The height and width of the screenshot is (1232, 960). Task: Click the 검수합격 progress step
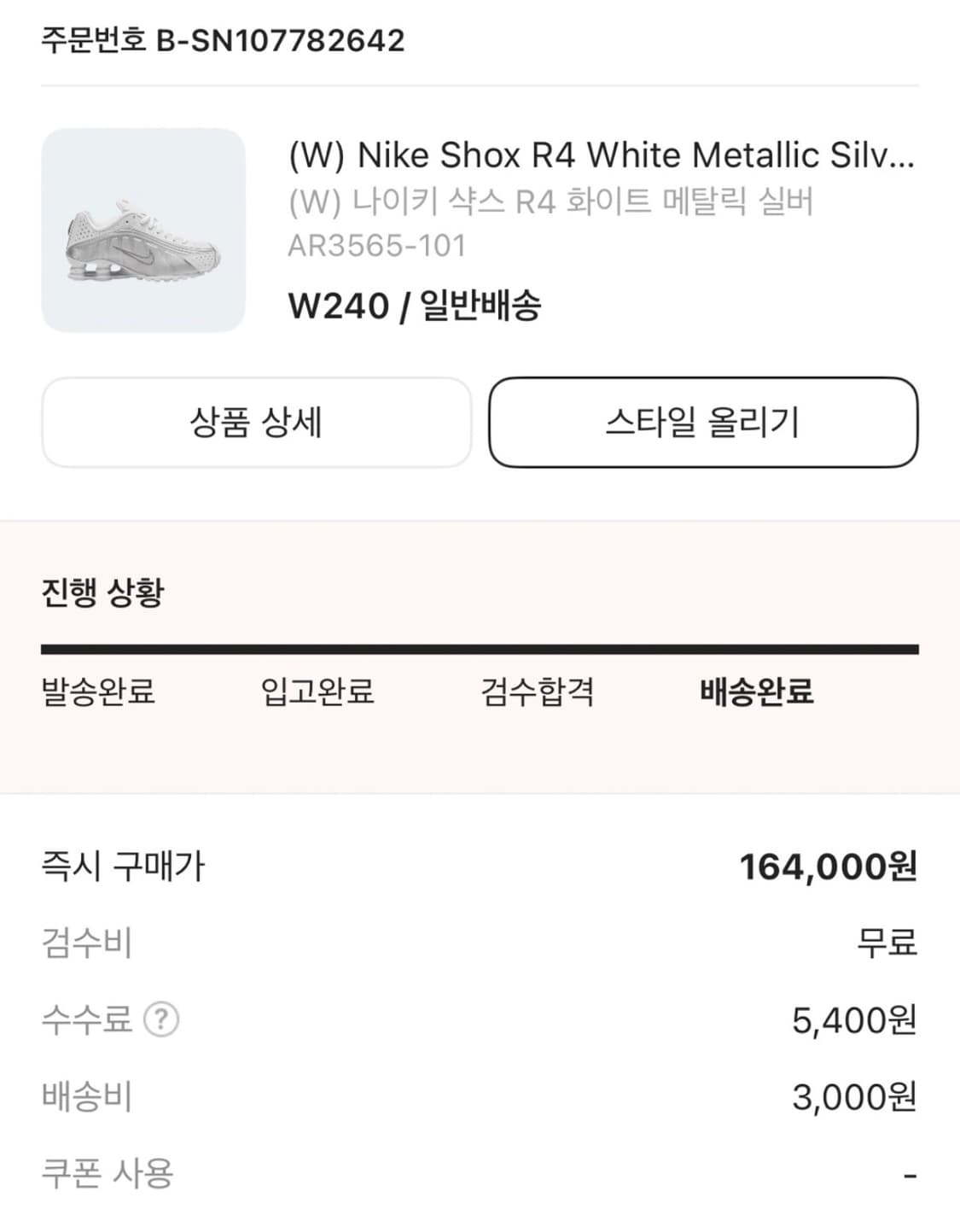[x=537, y=694]
